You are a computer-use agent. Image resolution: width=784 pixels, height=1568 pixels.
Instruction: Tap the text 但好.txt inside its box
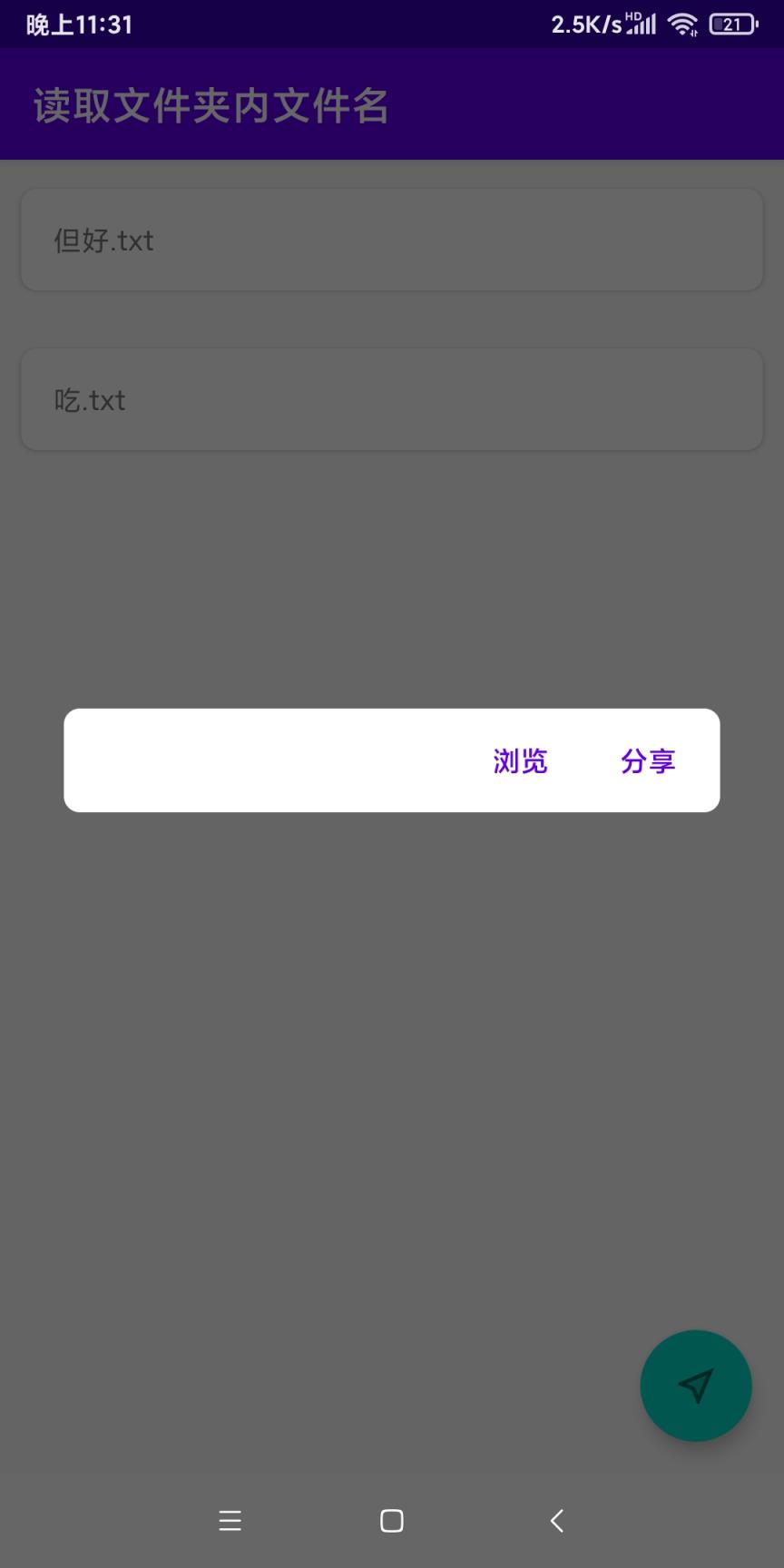[103, 240]
